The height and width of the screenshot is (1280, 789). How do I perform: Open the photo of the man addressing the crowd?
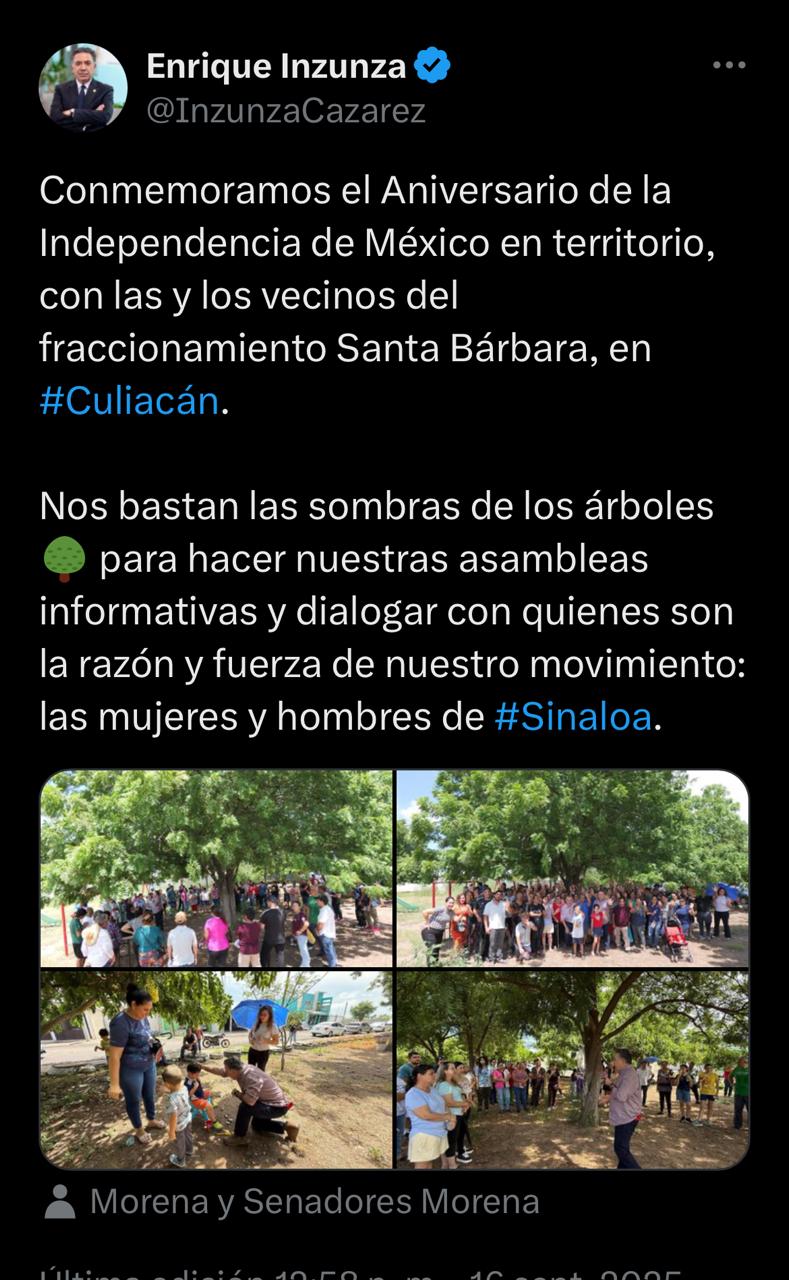point(572,1069)
